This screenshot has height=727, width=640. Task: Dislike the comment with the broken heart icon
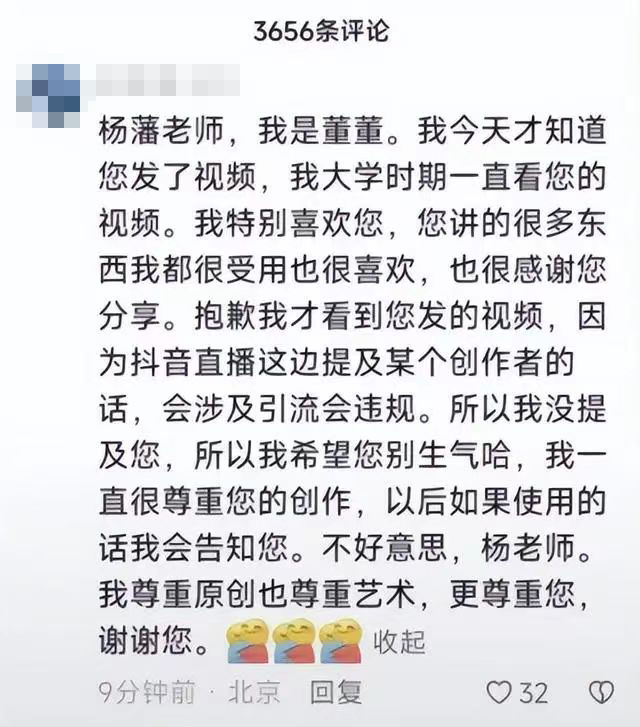click(x=600, y=692)
